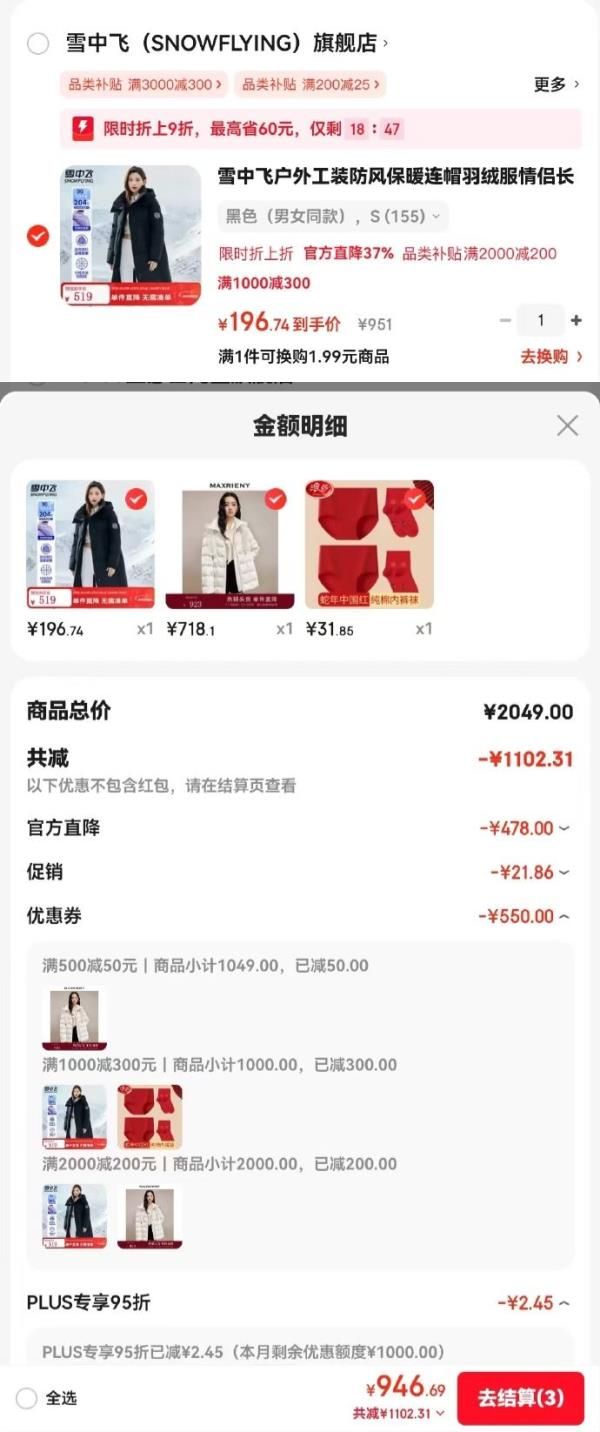Viewport: 600px width, 1432px height.
Task: Tap 去结算(3) to check out
Action: pos(520,1397)
